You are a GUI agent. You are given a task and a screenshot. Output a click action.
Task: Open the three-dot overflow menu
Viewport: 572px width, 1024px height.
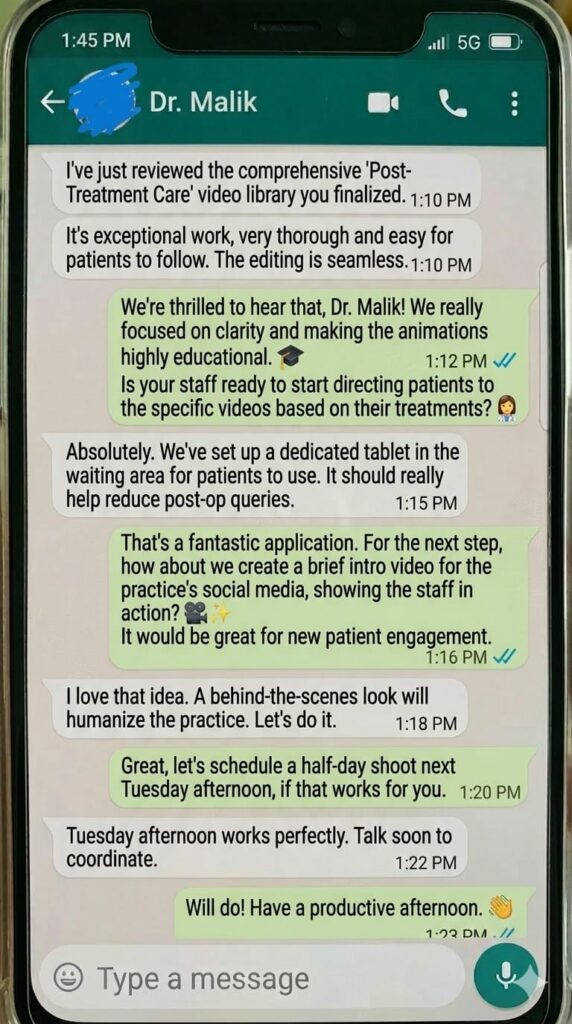tap(515, 103)
